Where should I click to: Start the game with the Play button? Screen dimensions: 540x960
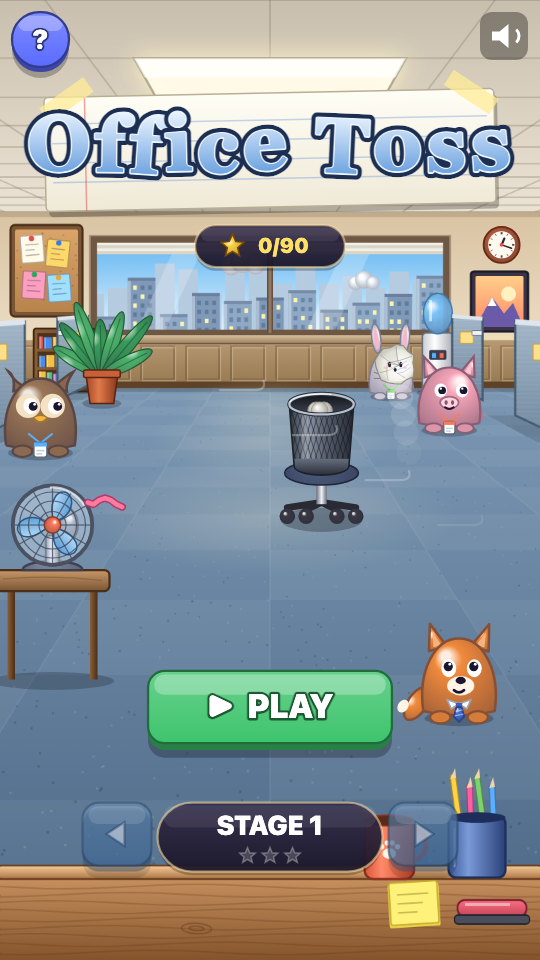[270, 710]
